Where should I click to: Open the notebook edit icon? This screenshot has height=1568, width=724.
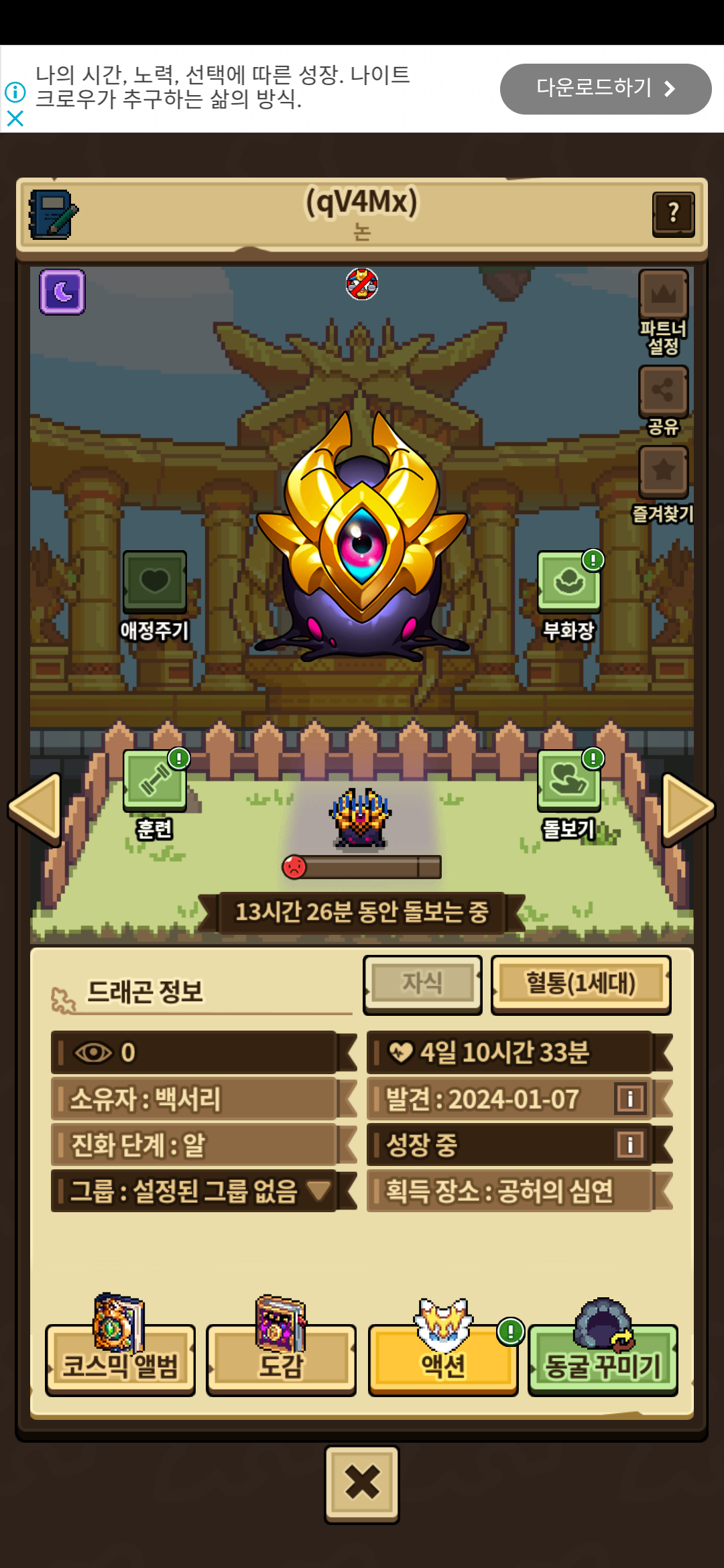(x=53, y=214)
